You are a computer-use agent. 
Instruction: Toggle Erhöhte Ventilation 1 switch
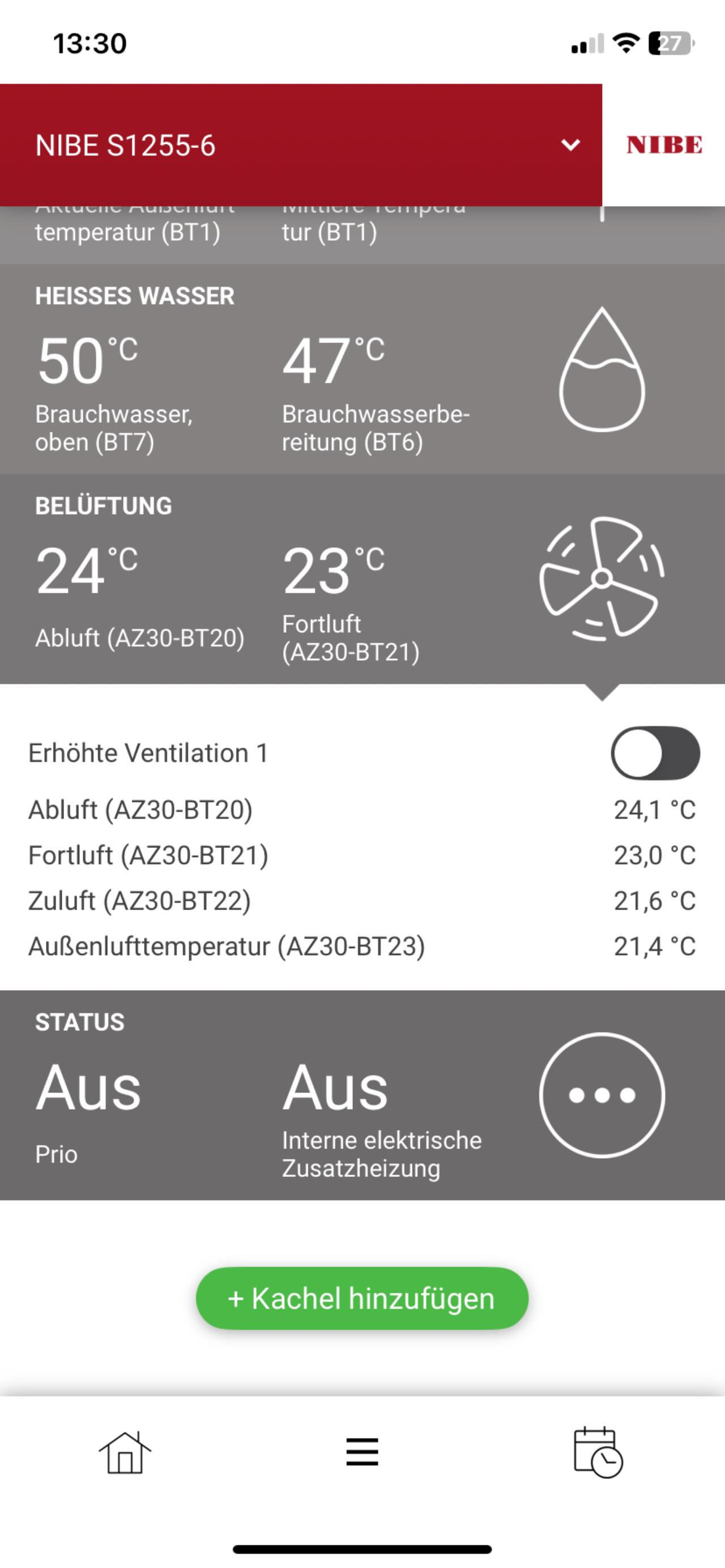coord(655,753)
